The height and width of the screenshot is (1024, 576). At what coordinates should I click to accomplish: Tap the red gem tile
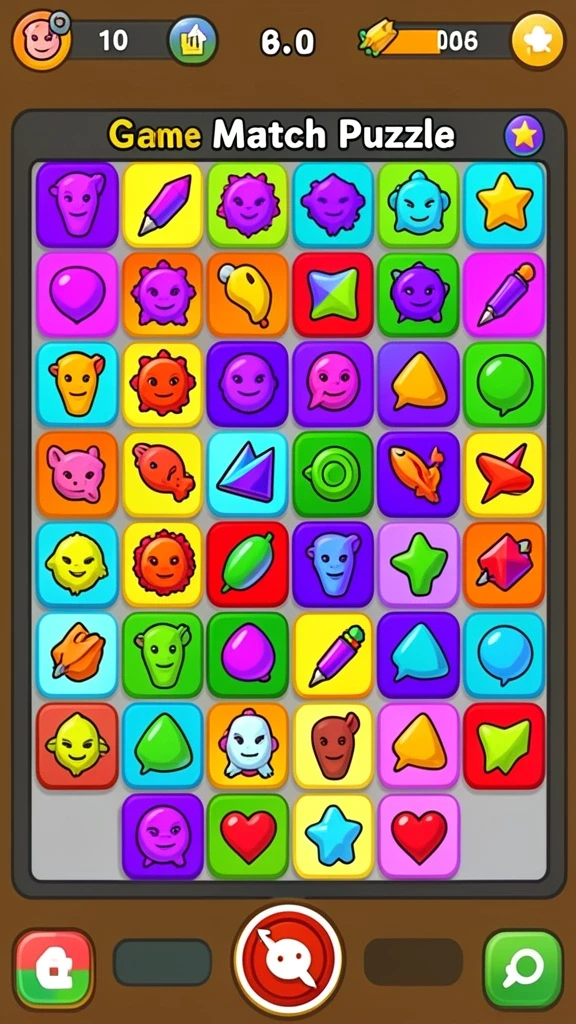(504, 563)
